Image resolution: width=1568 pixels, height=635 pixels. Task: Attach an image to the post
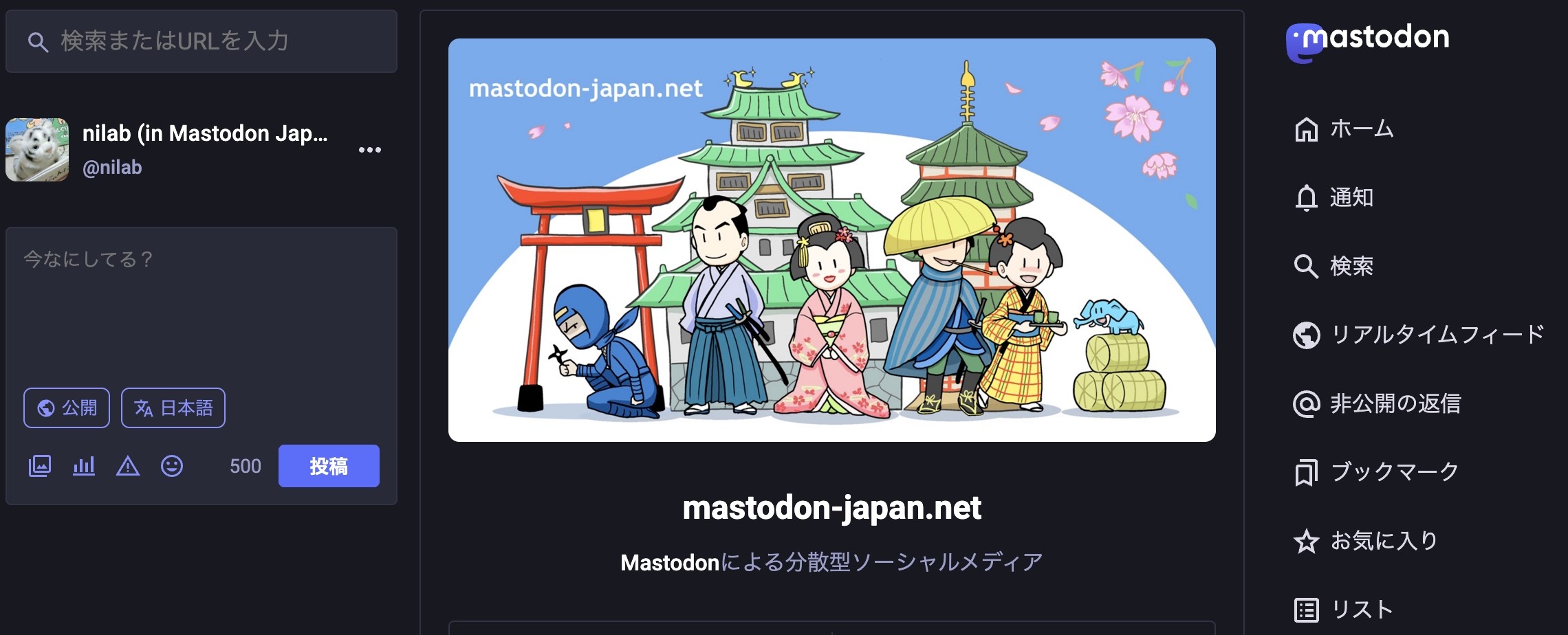coord(40,466)
